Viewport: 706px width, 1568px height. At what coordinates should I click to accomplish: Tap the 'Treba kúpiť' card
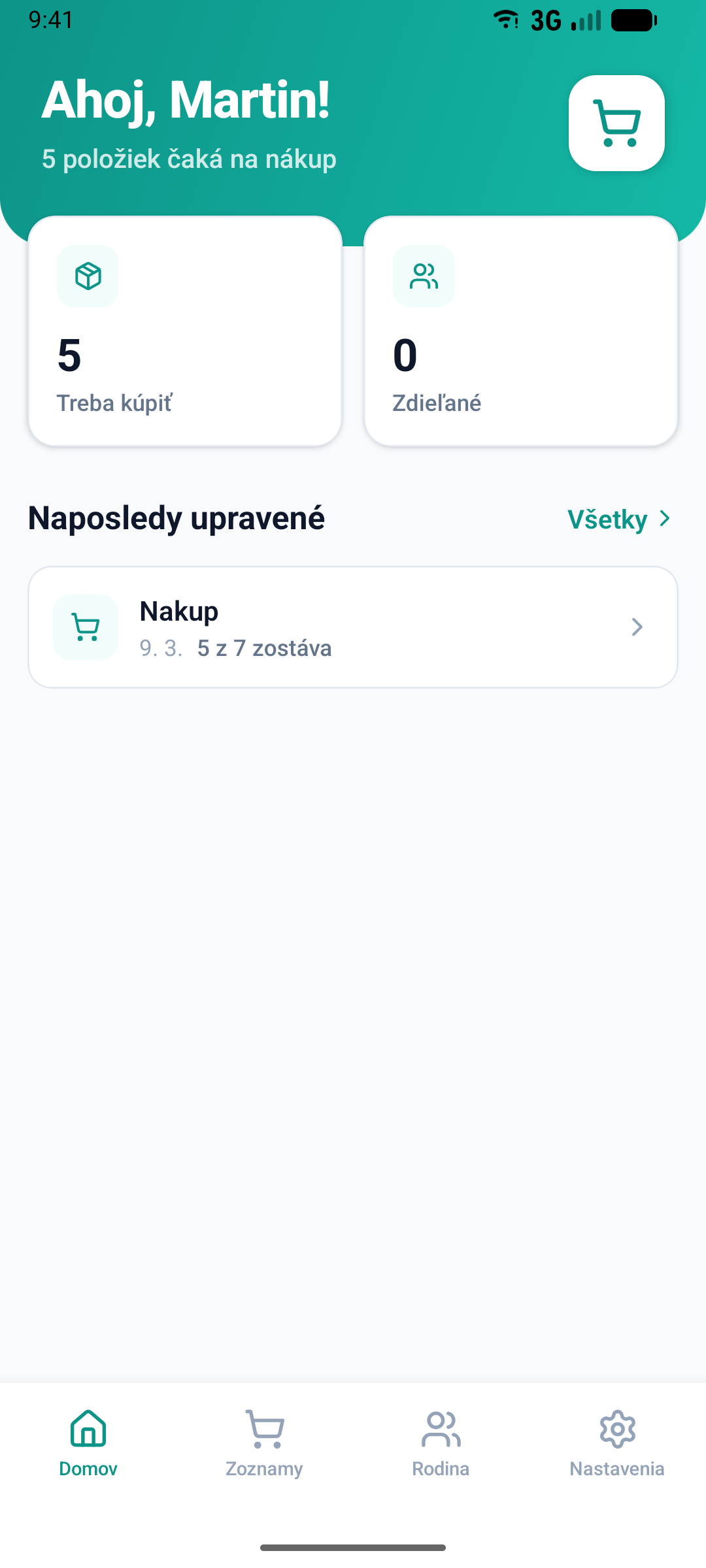point(184,330)
